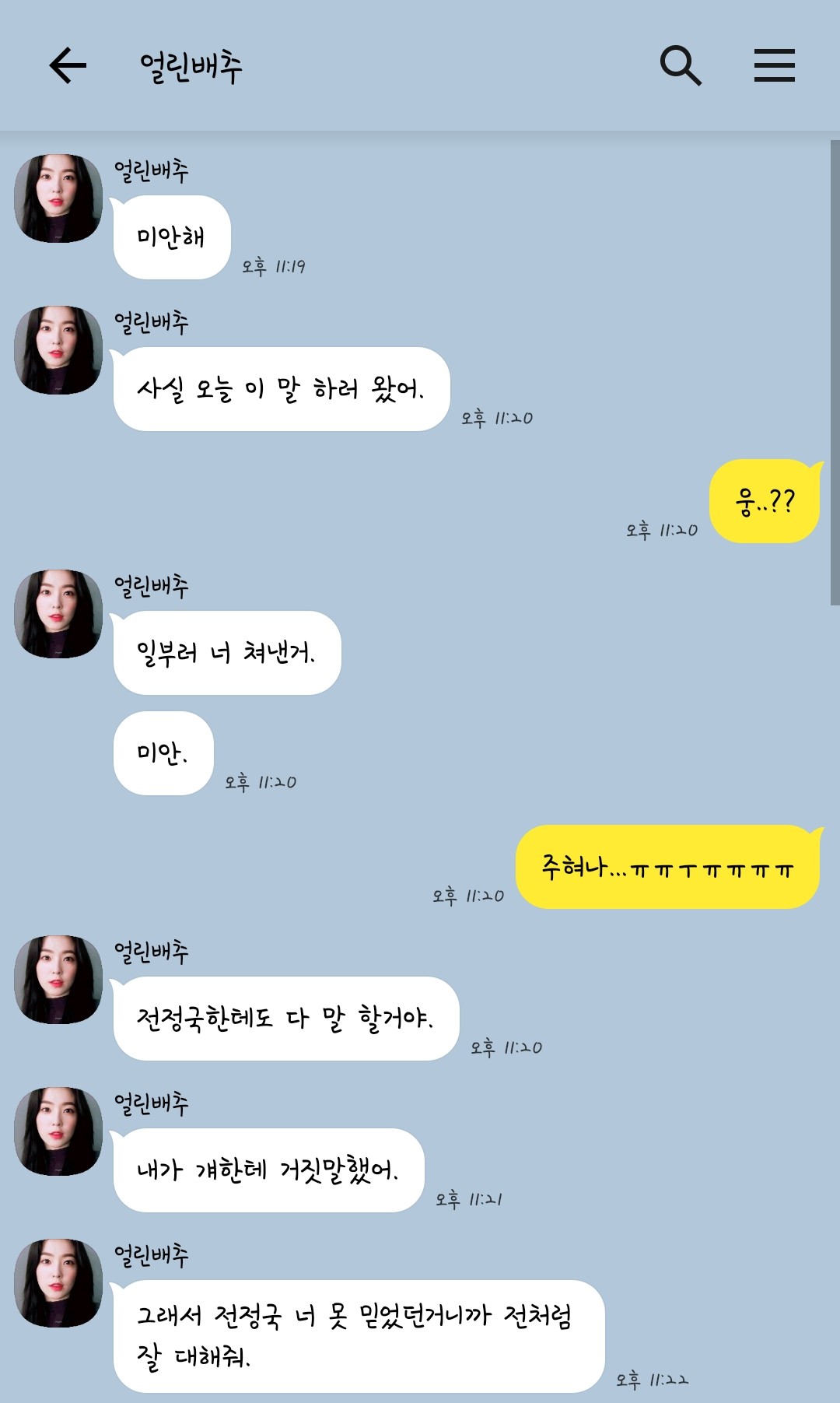Search within this chat conversation
Image resolution: width=840 pixels, height=1403 pixels.
click(680, 65)
